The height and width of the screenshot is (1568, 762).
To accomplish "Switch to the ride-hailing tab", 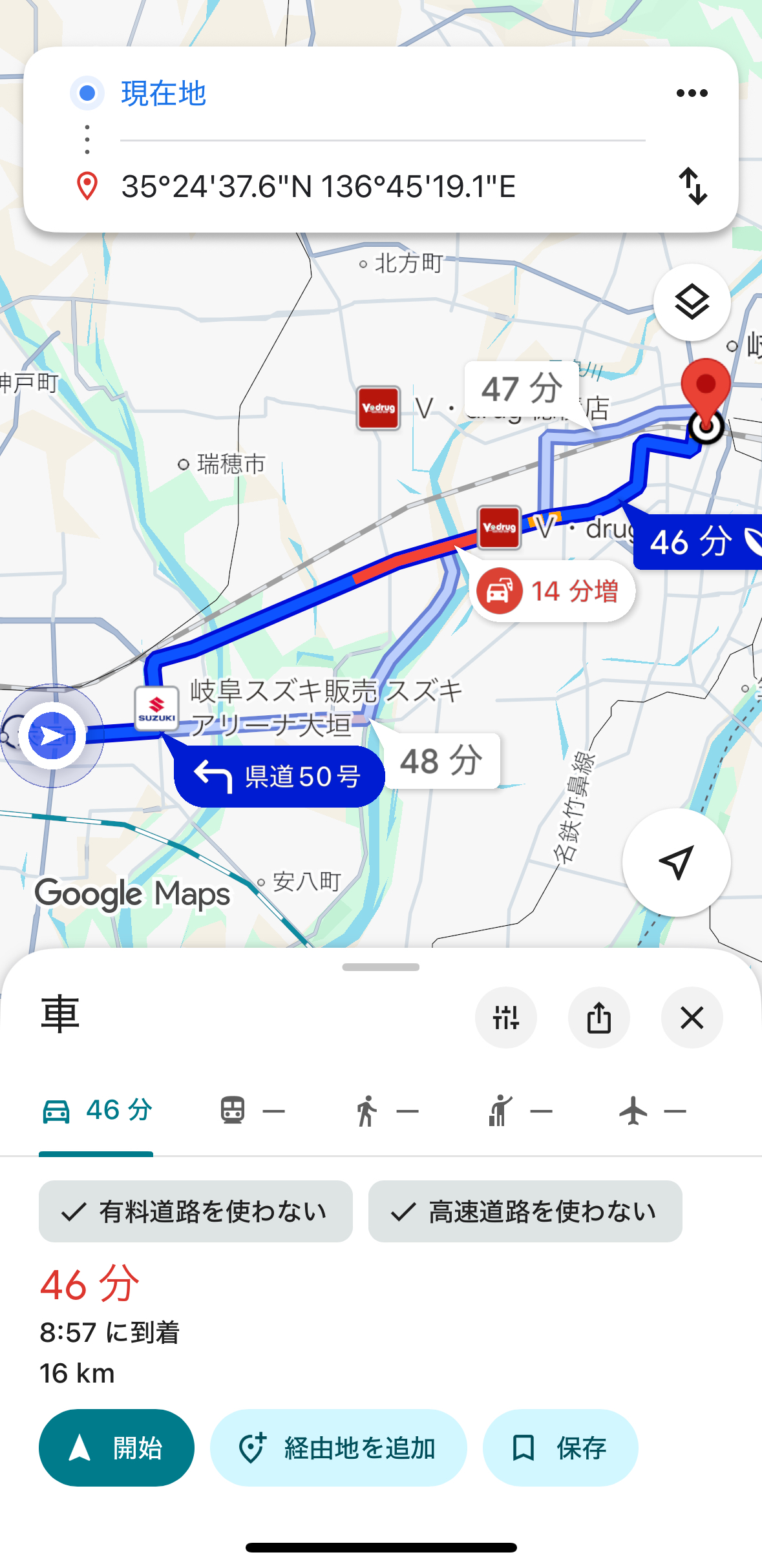I will pos(520,1111).
